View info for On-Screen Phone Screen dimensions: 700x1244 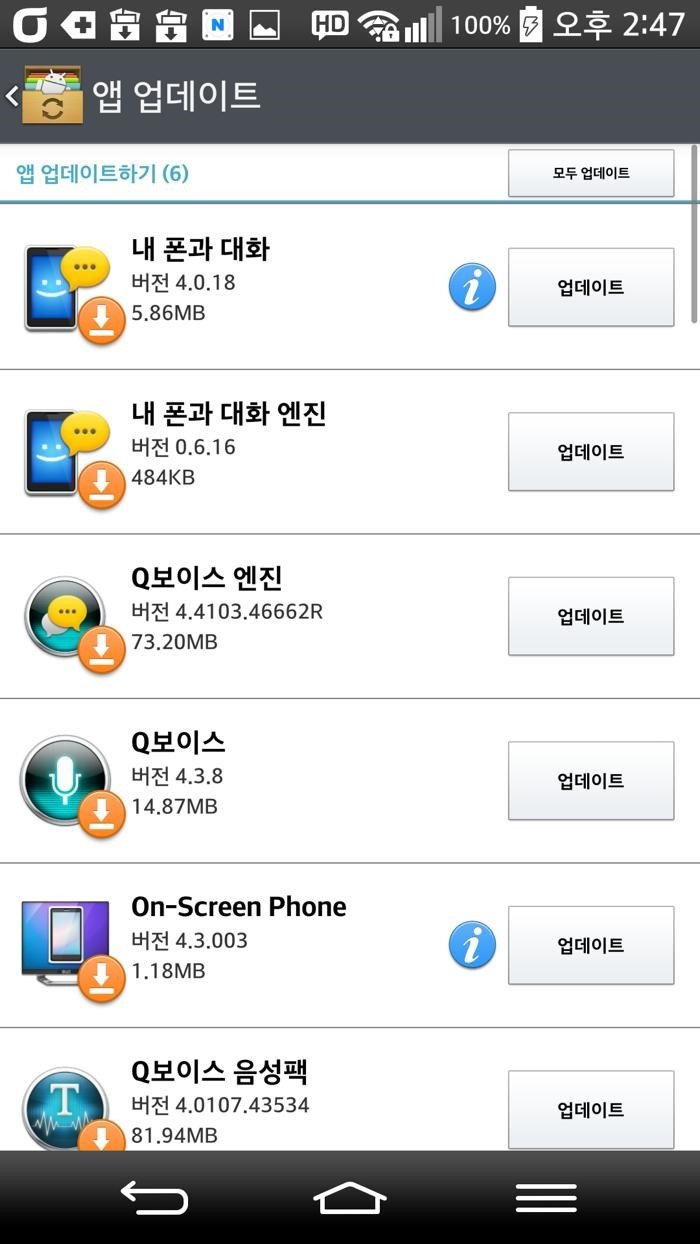(472, 945)
